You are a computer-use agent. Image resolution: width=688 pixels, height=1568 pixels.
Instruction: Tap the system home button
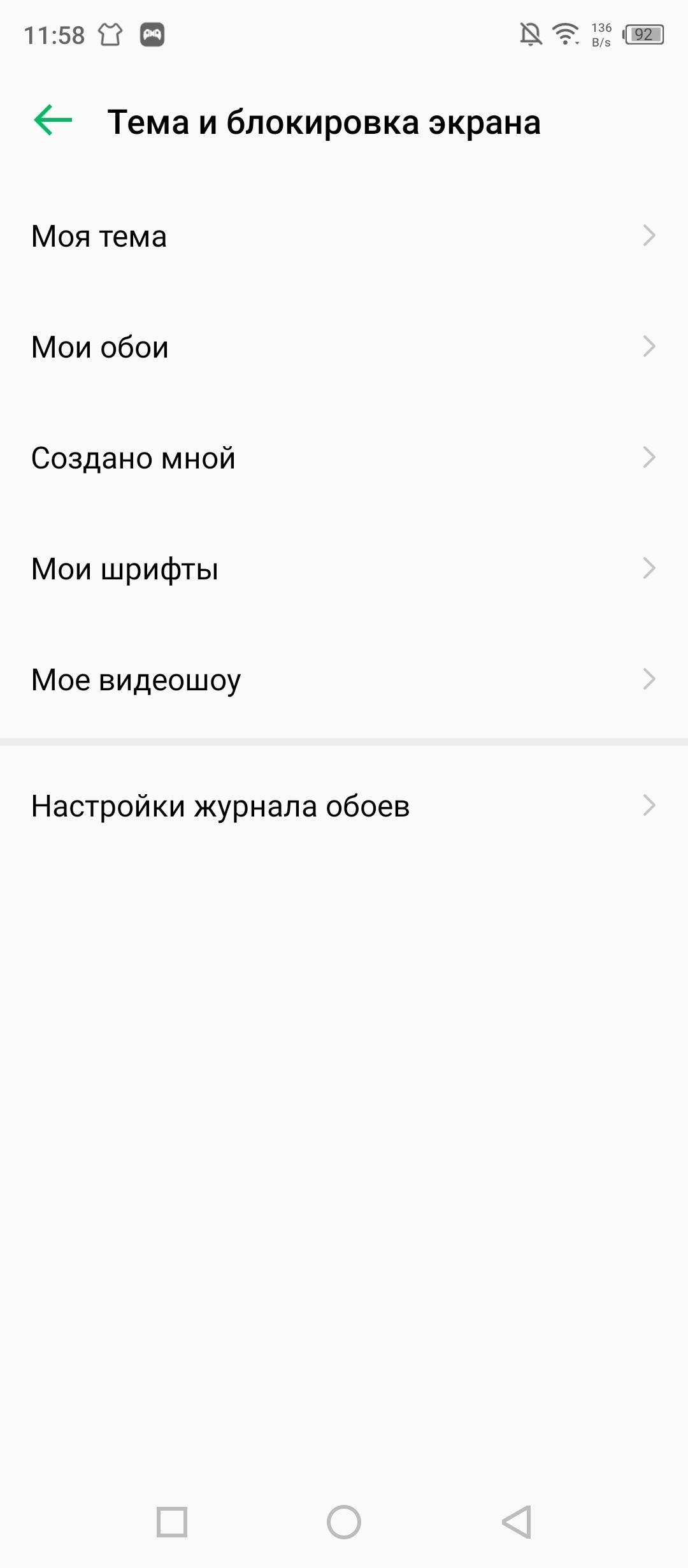click(344, 1523)
